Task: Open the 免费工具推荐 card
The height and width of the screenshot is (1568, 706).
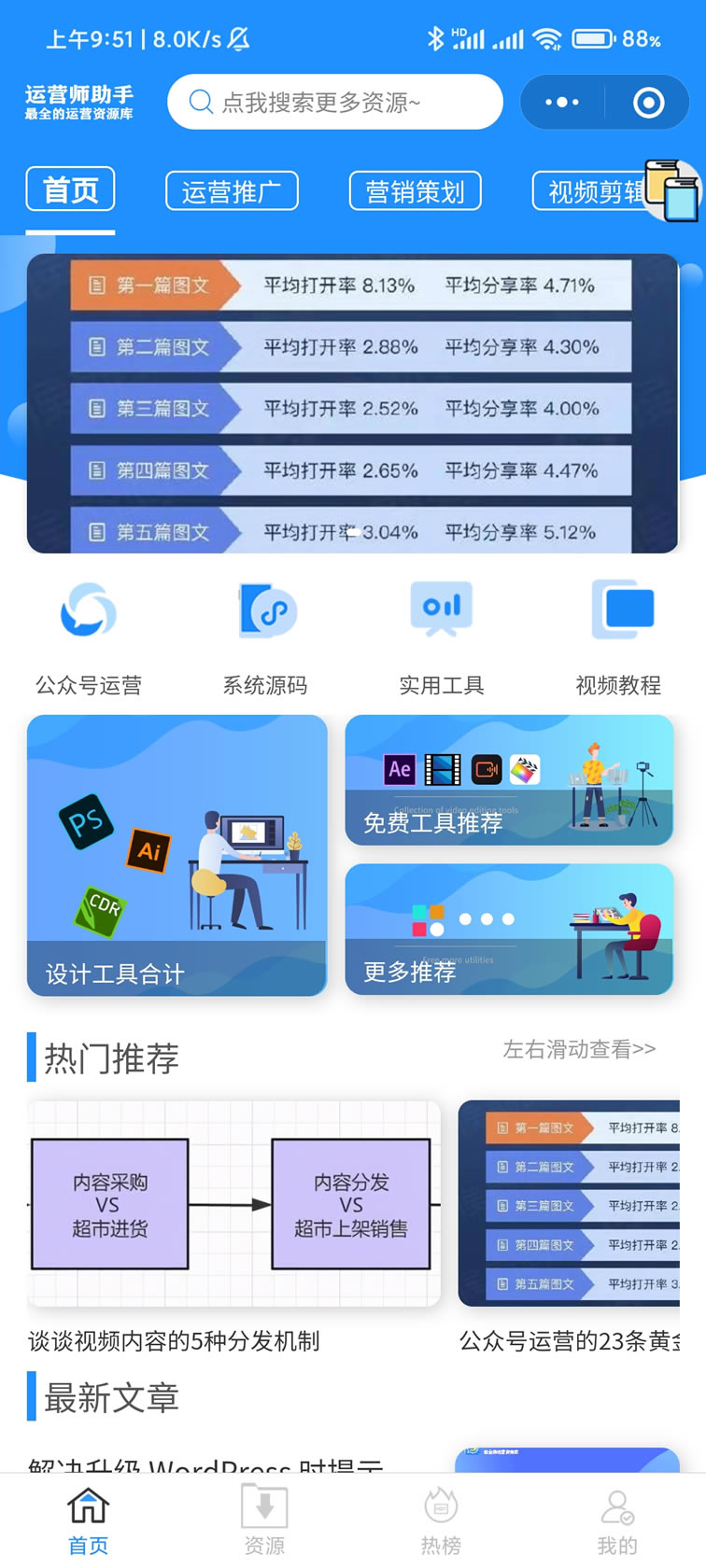Action: coord(509,780)
